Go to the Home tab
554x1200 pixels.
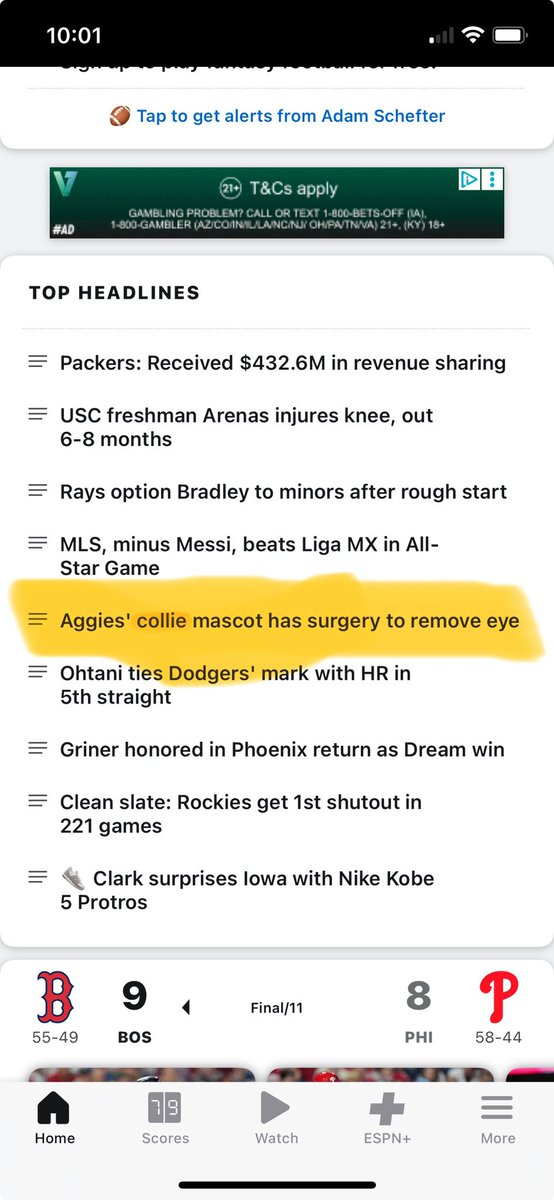pyautogui.click(x=53, y=1117)
